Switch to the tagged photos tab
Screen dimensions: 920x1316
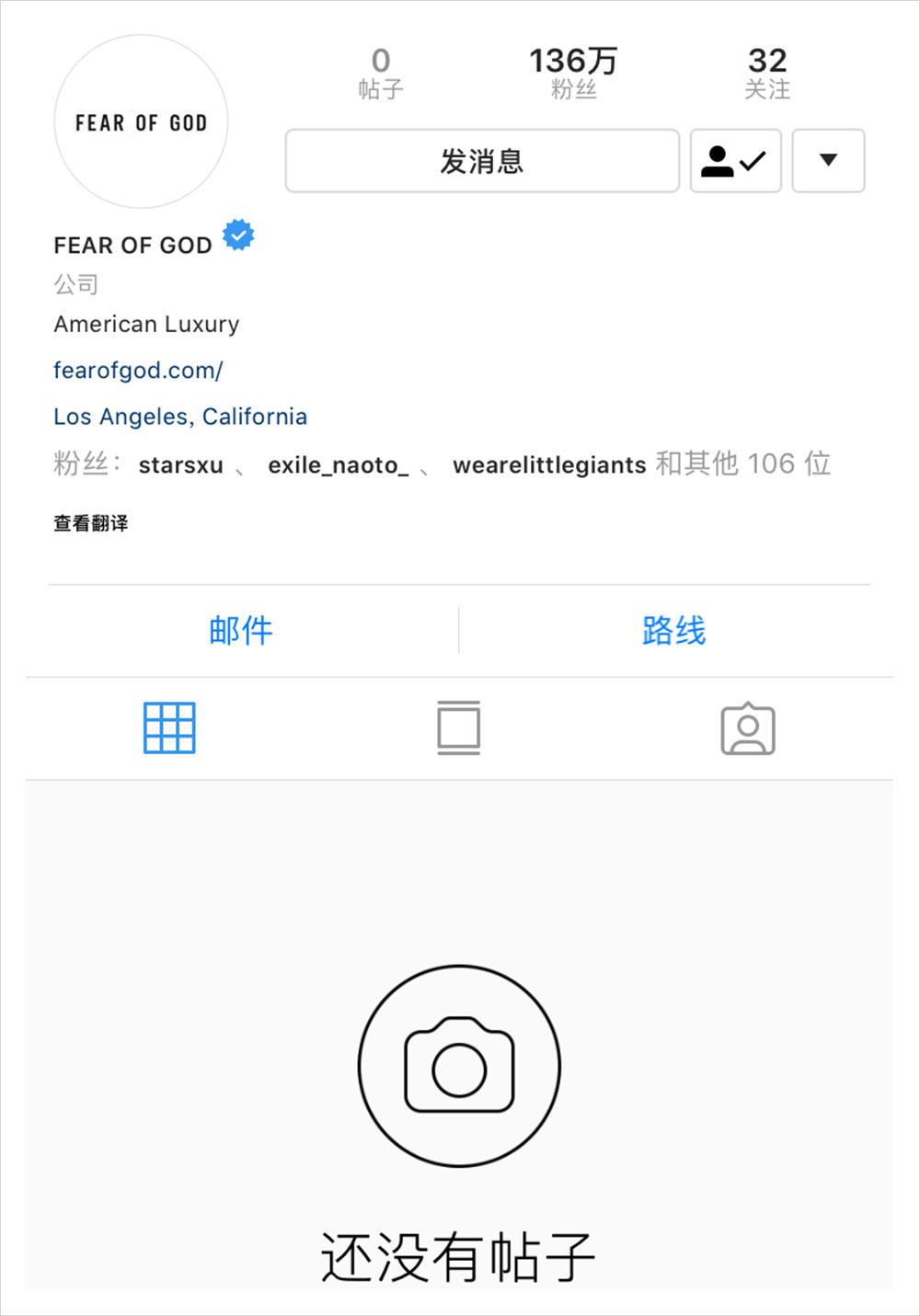747,728
